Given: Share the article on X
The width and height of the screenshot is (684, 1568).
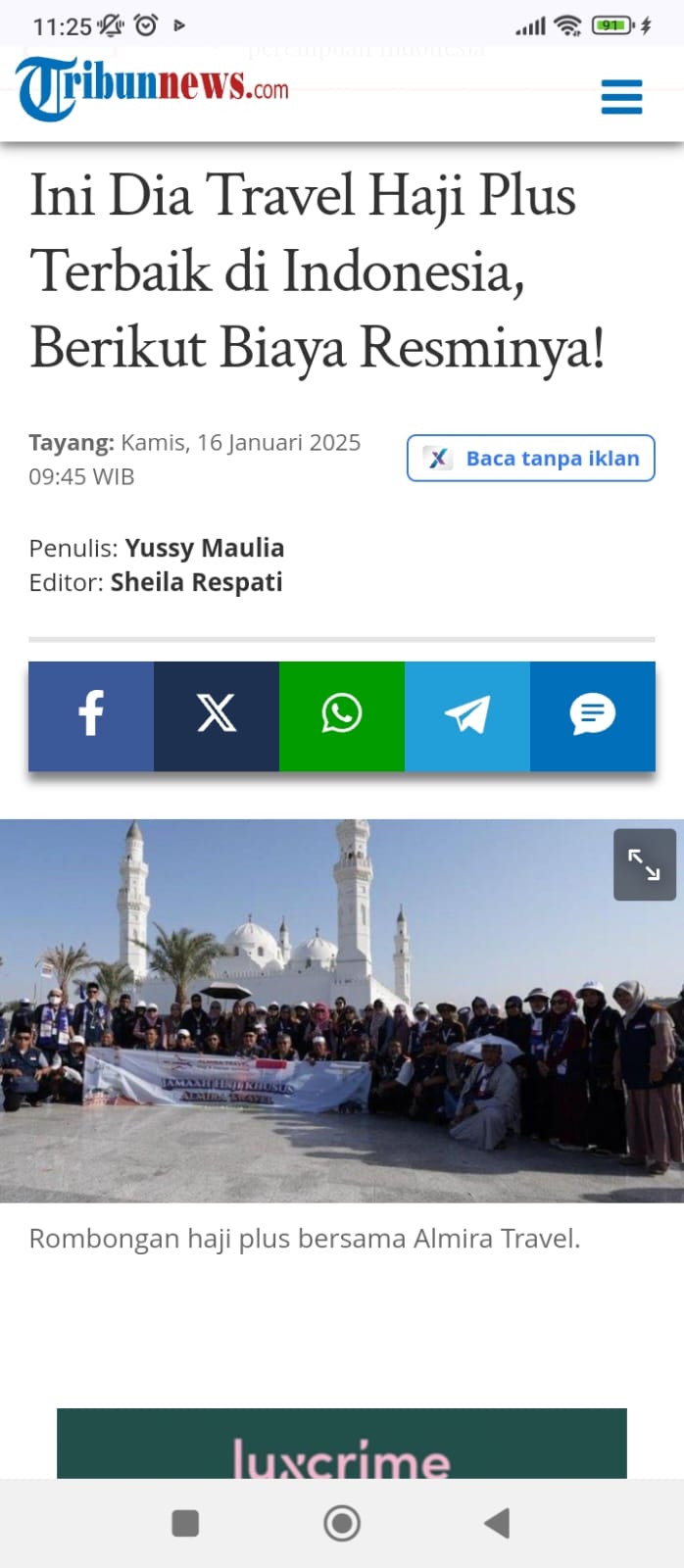Looking at the screenshot, I should (217, 715).
